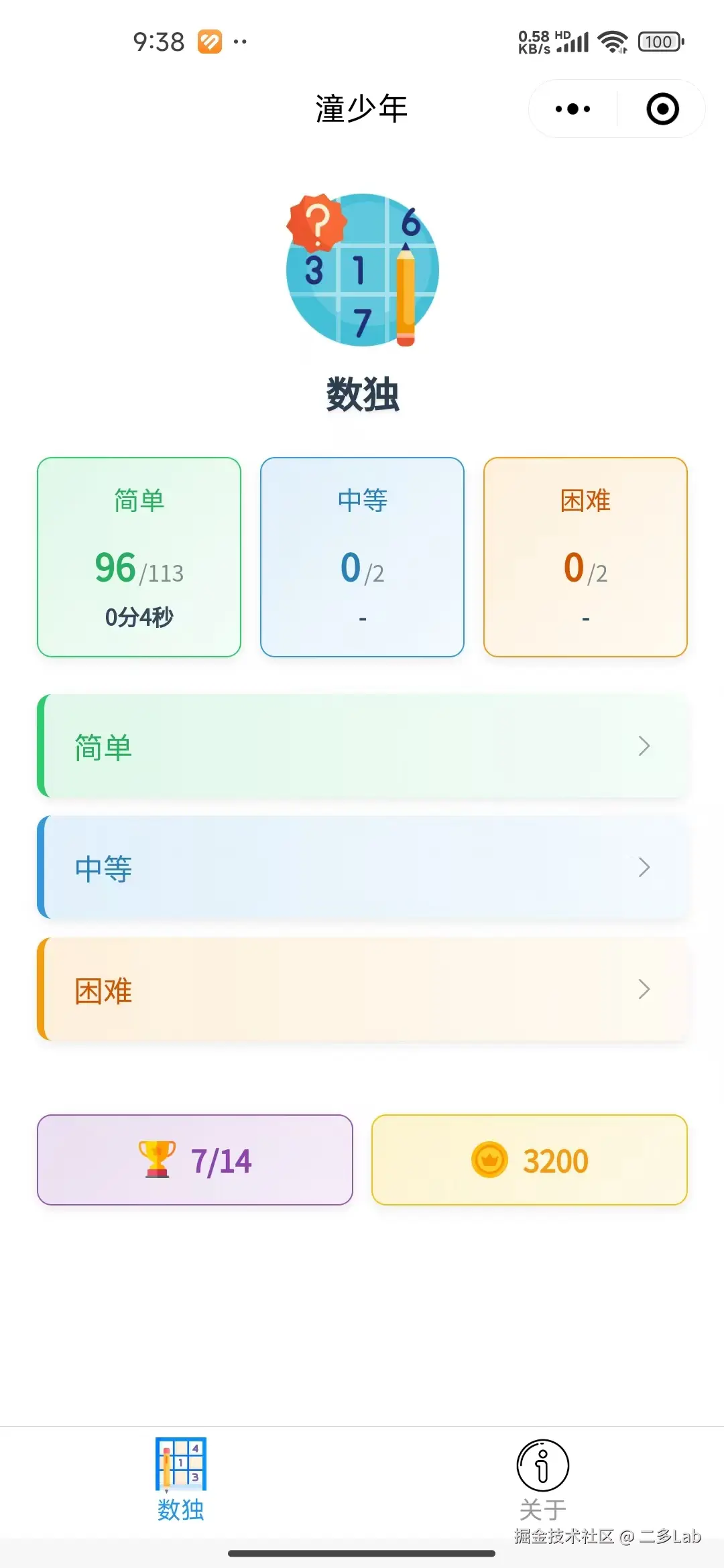Viewport: 724px width, 1568px height.
Task: View the 7/14 achievement progress badge
Action: [194, 1161]
